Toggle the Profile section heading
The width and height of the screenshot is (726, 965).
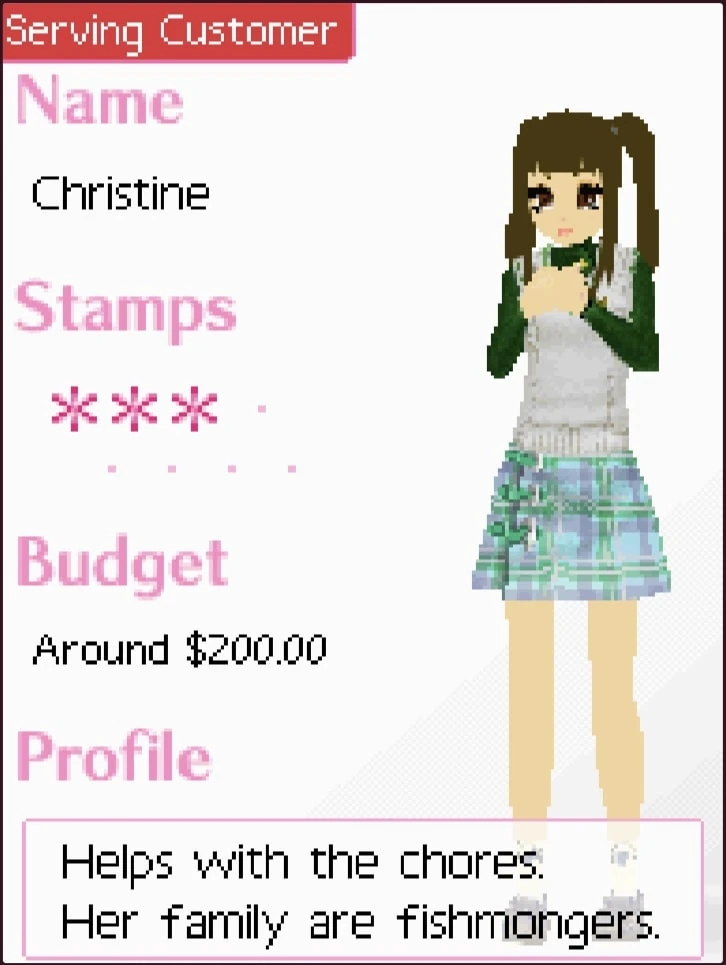[x=116, y=757]
